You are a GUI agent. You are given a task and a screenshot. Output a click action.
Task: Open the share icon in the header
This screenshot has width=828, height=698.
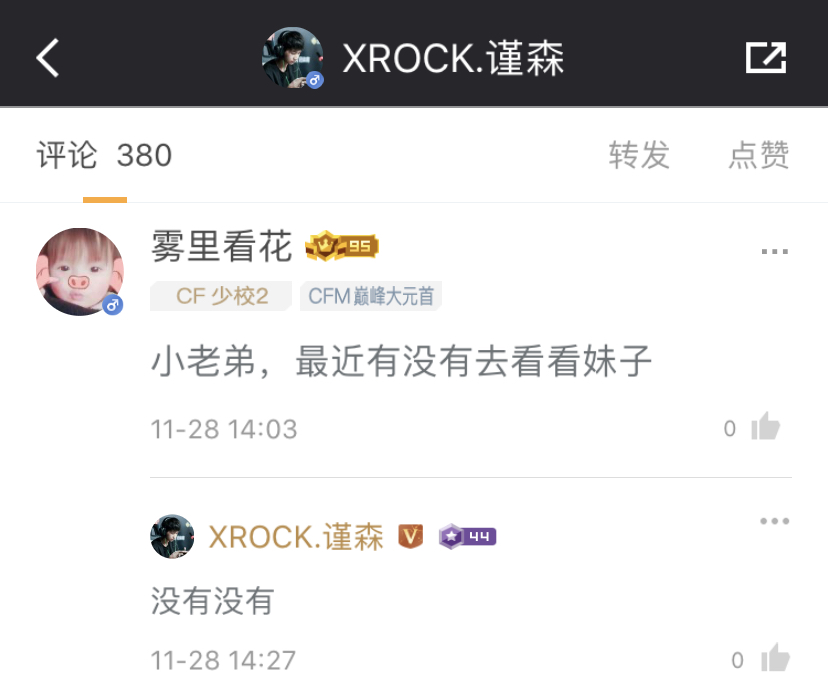point(766,58)
